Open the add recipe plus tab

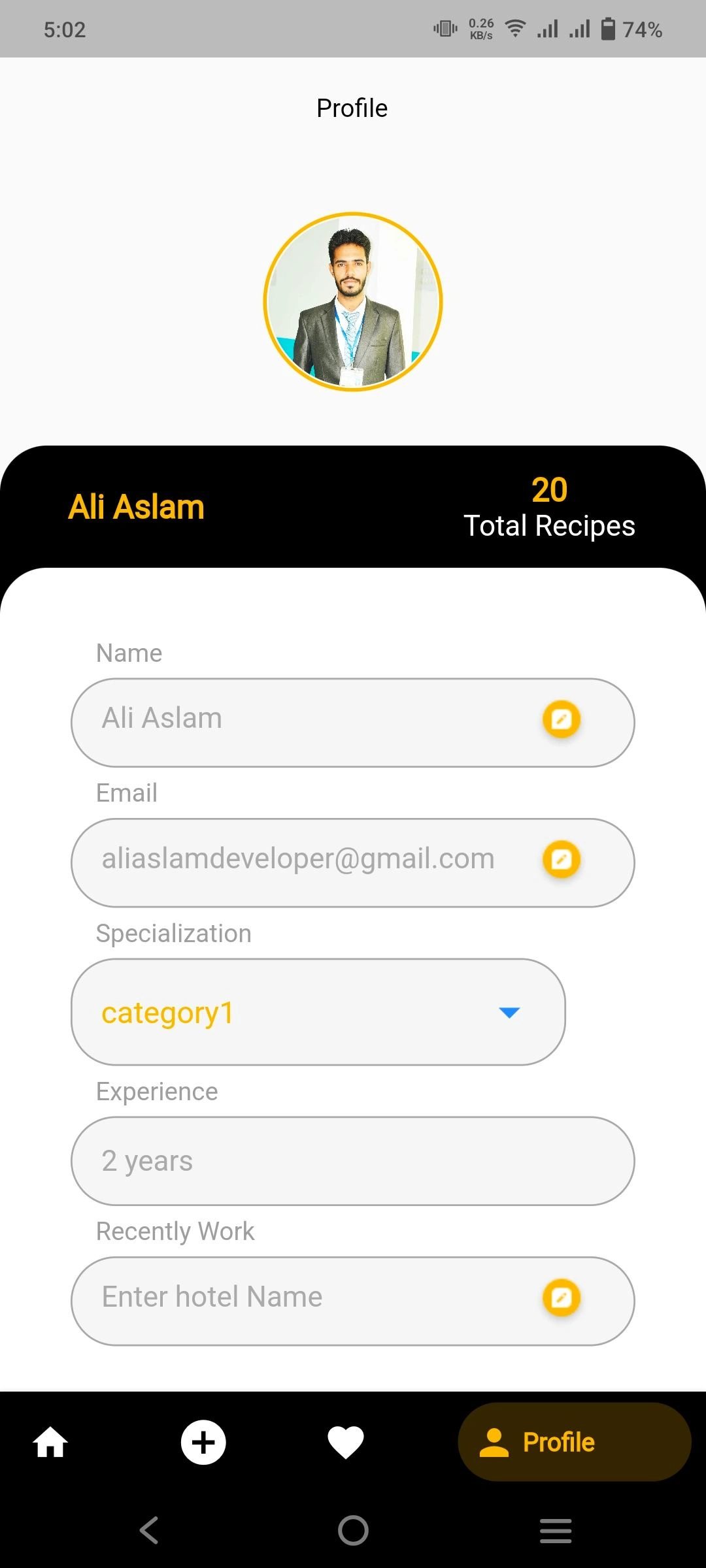[203, 1442]
